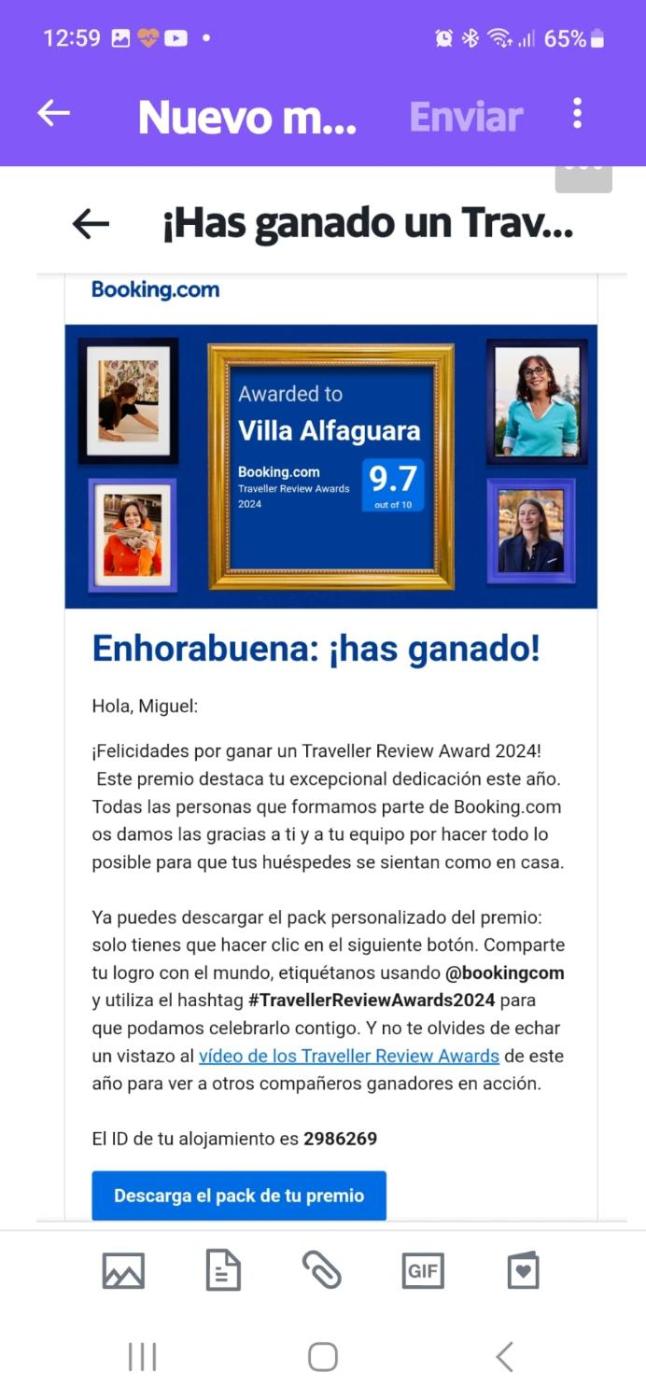Viewport: 646px width, 1400px height.
Task: Go back from the Traveller award email
Action: coord(91,224)
